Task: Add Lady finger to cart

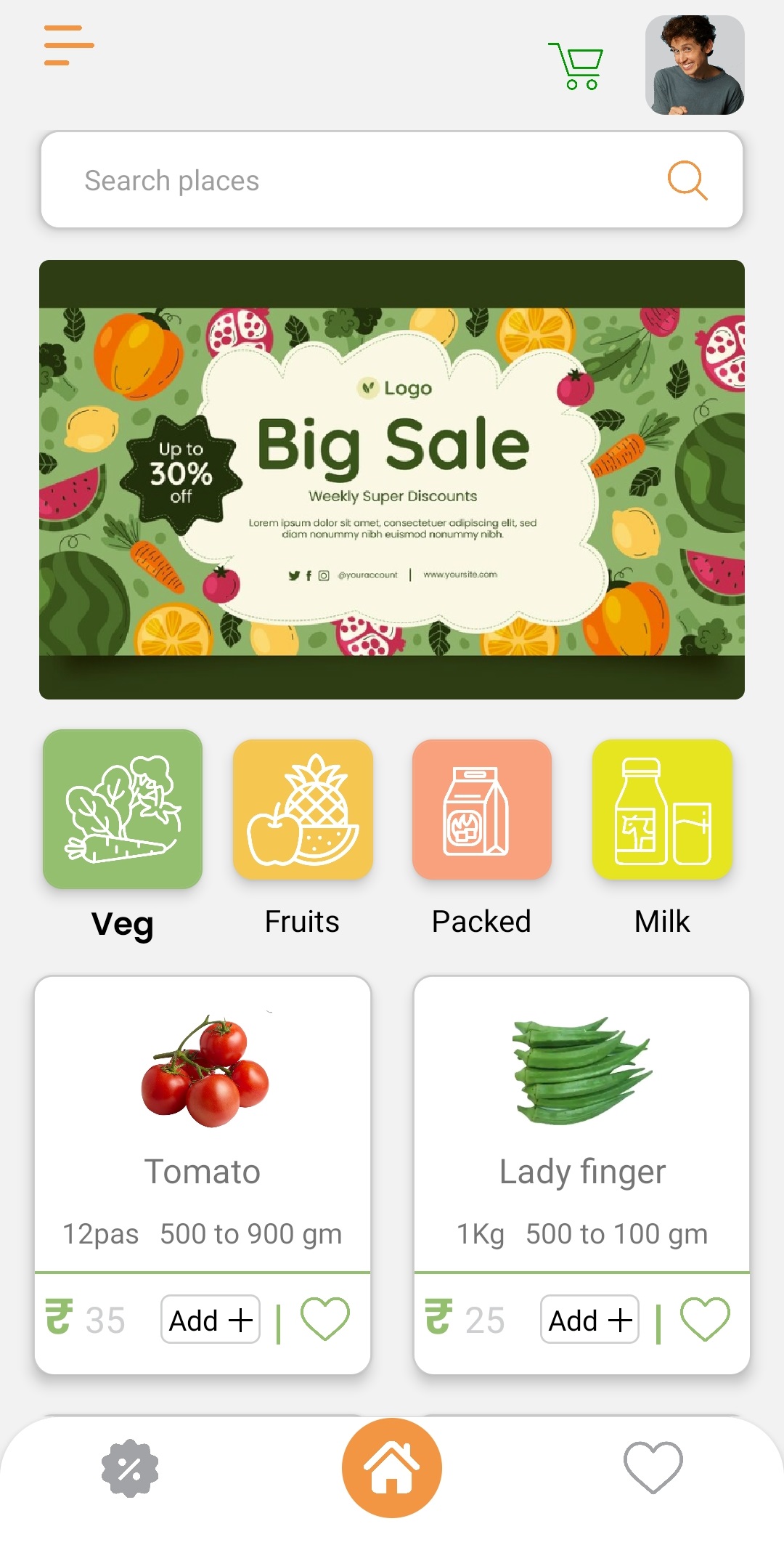Action: click(x=589, y=1319)
